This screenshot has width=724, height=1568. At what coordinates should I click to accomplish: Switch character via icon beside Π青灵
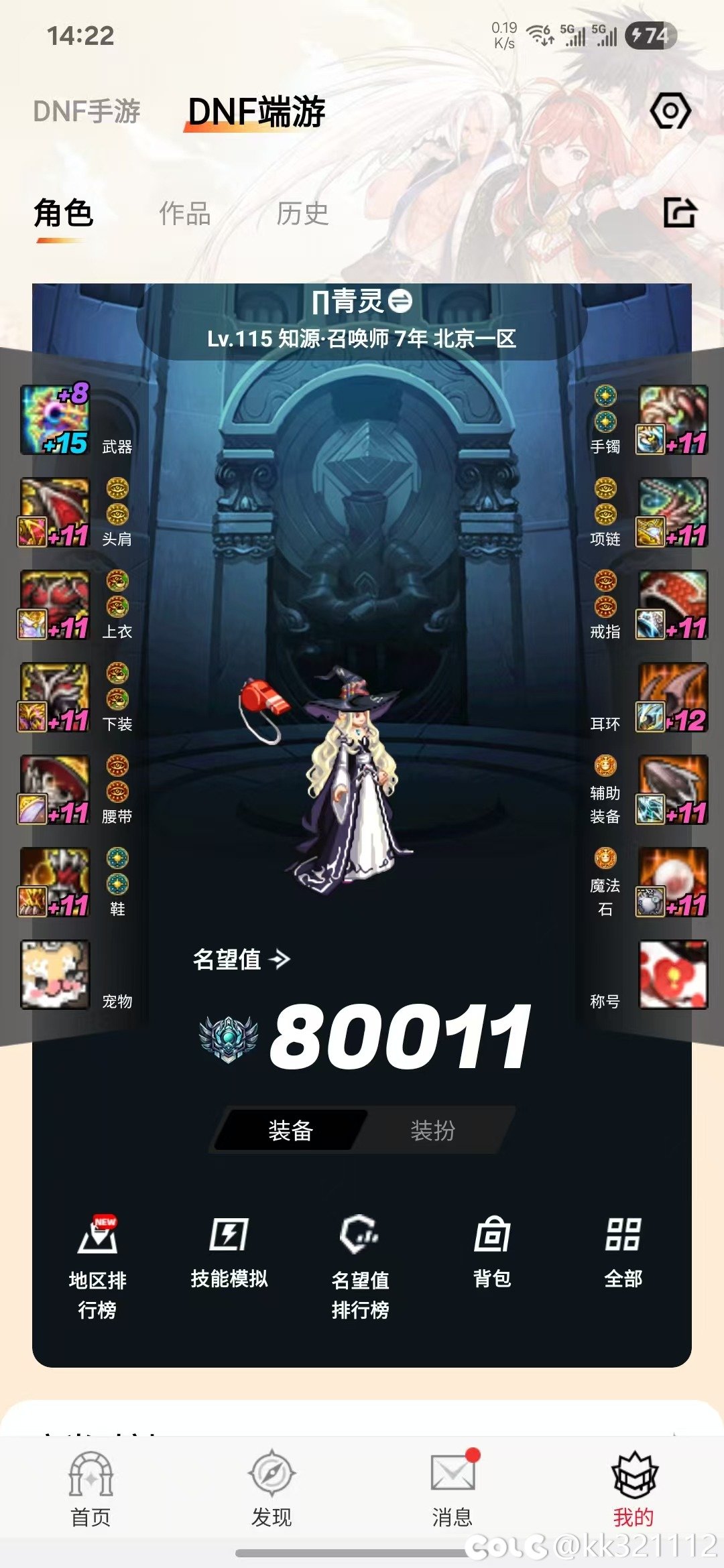[401, 301]
